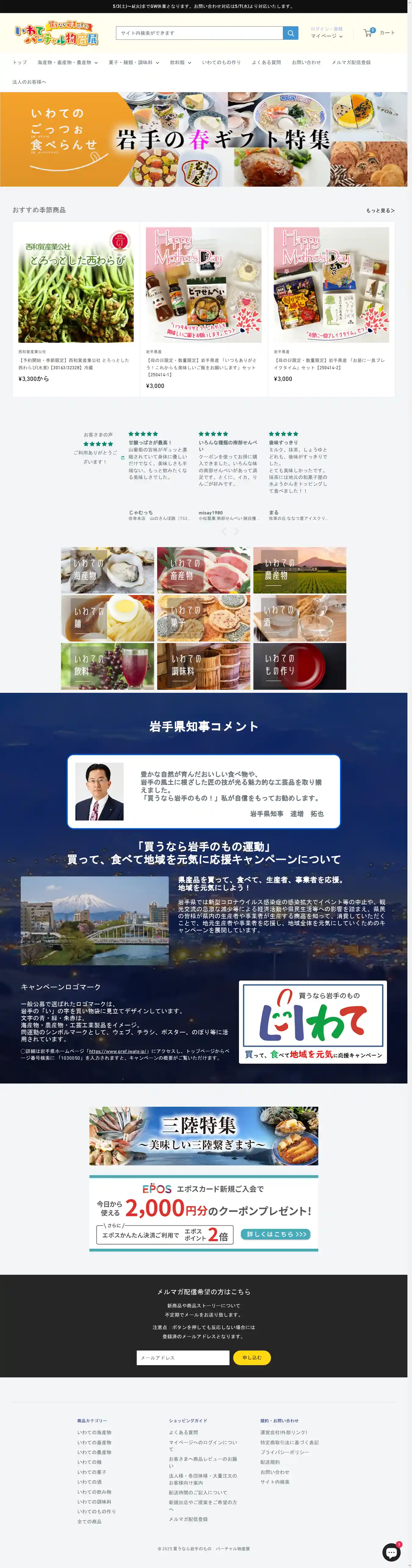The width and height of the screenshot is (412, 1568).
Task: Tap the blue search magnifier button
Action: (x=291, y=33)
